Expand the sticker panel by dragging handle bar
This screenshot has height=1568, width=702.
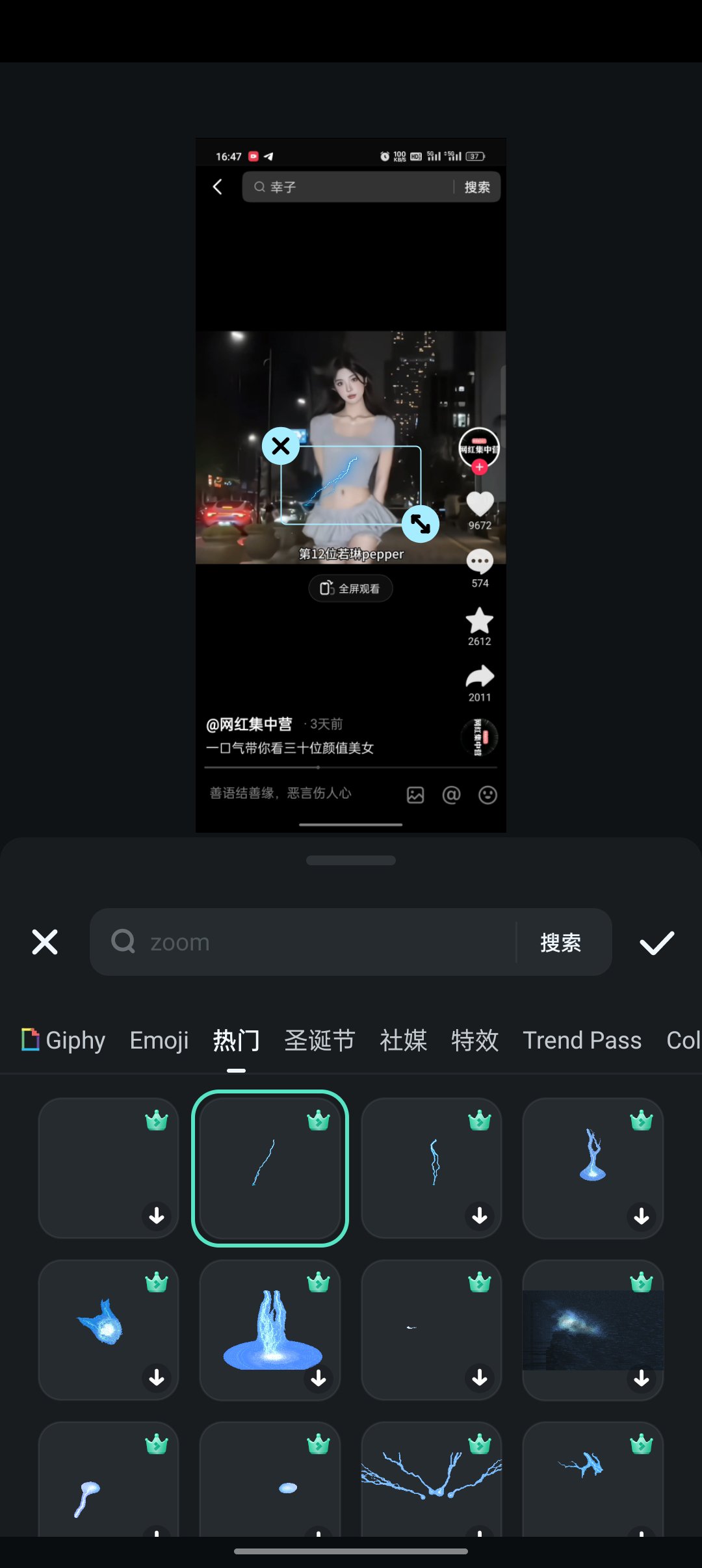[x=350, y=859]
